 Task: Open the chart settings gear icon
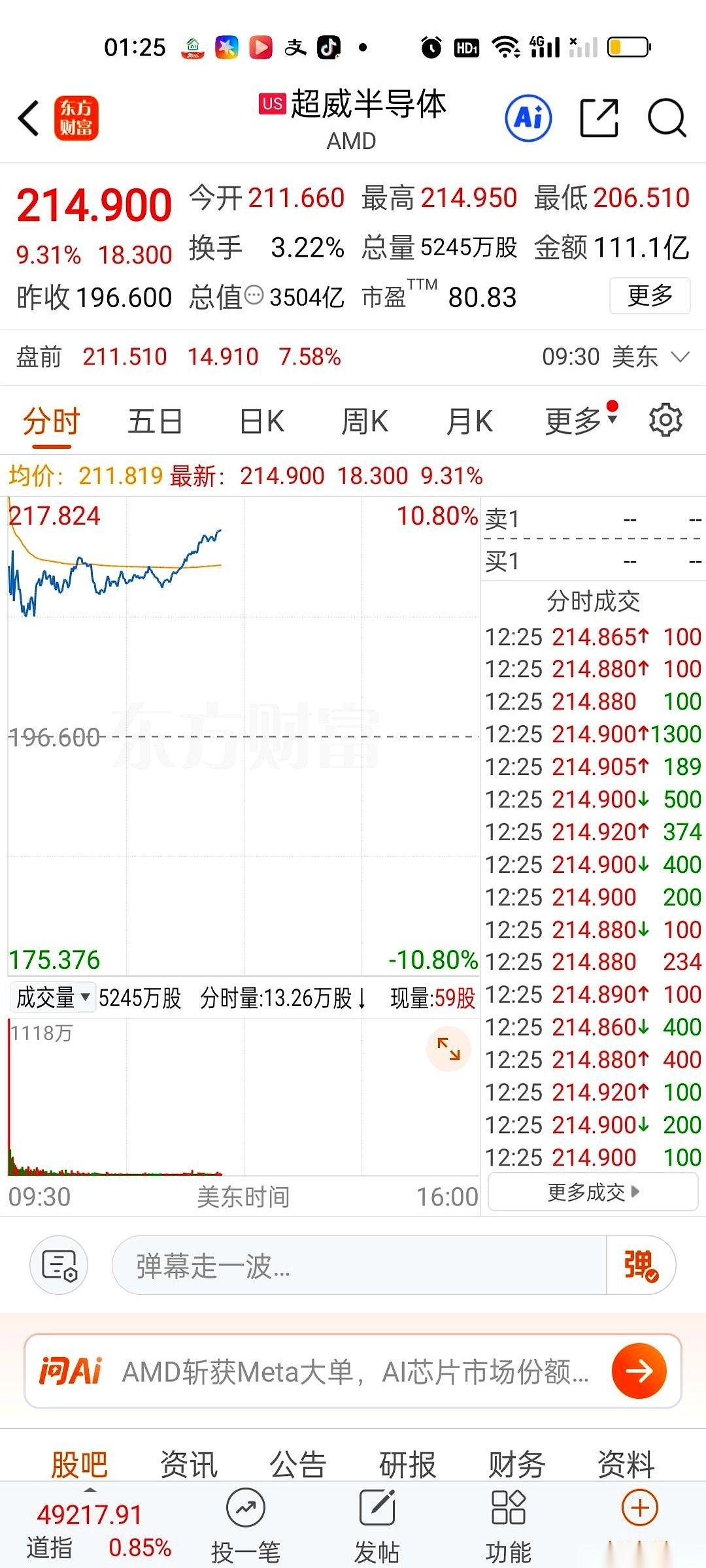pyautogui.click(x=665, y=421)
